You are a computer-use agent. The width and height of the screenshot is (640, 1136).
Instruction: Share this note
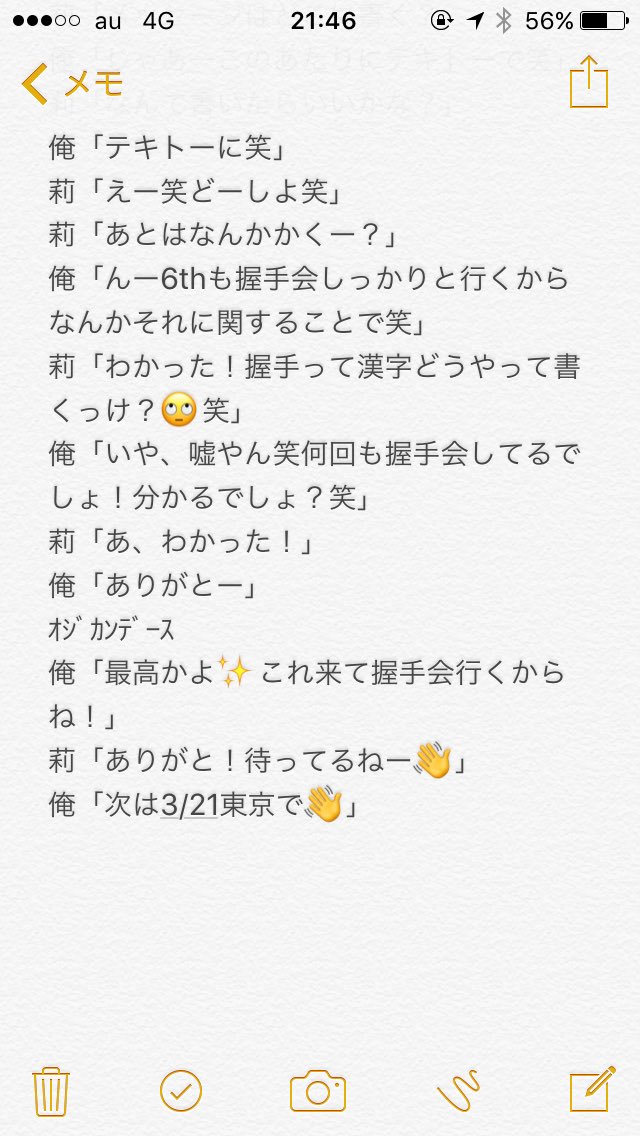588,81
